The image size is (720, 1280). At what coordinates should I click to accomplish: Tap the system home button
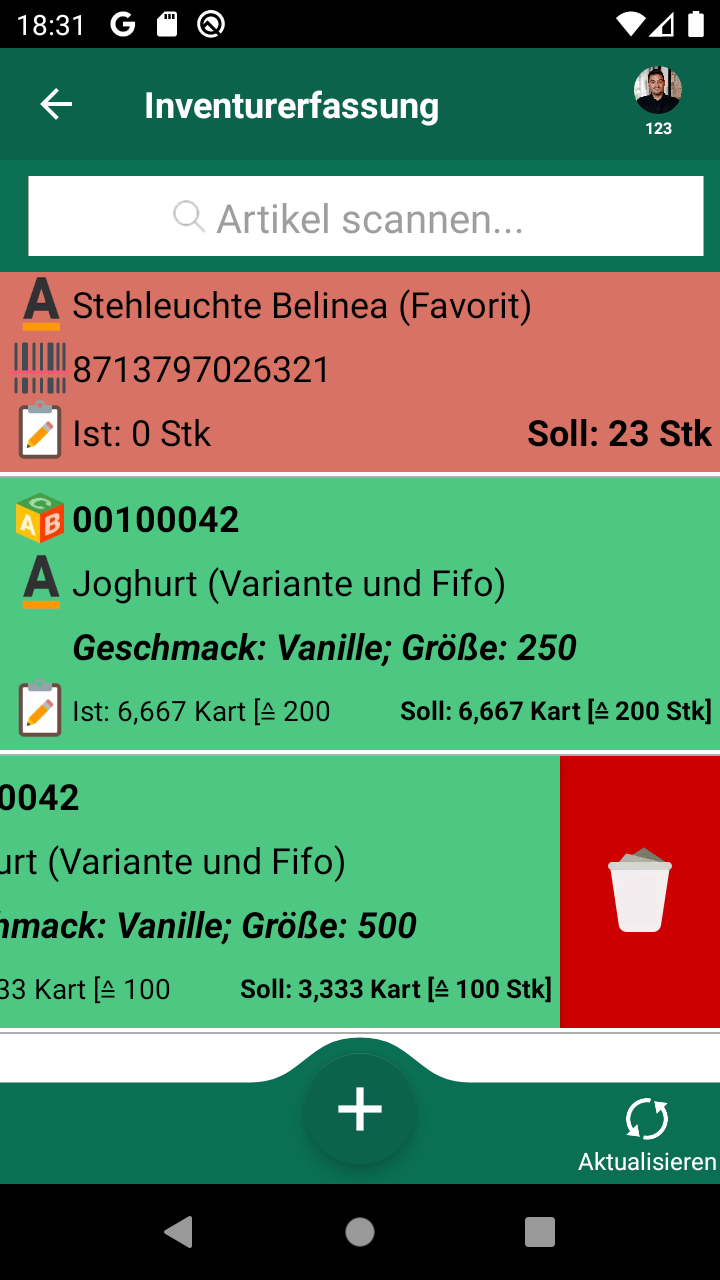[x=360, y=1232]
